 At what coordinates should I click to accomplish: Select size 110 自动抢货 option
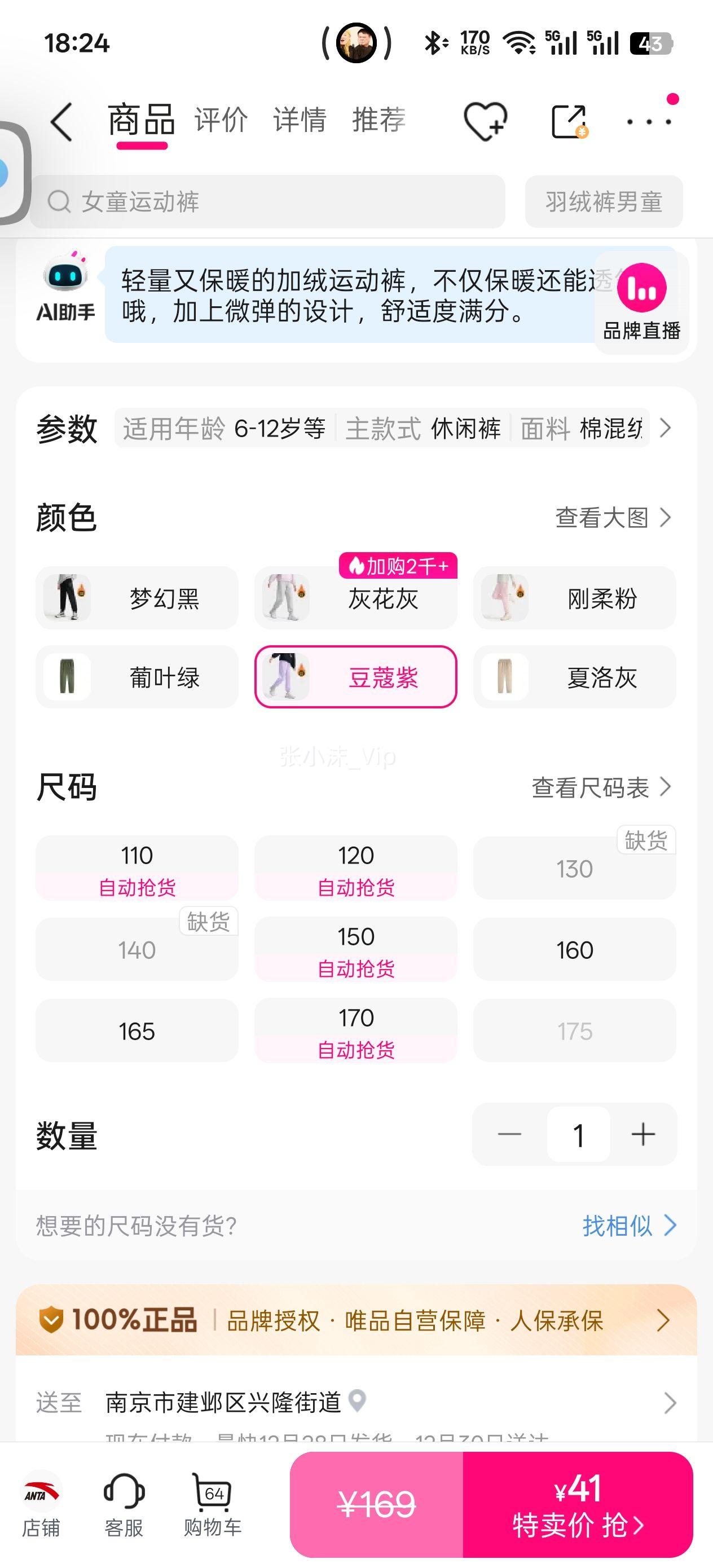point(137,868)
